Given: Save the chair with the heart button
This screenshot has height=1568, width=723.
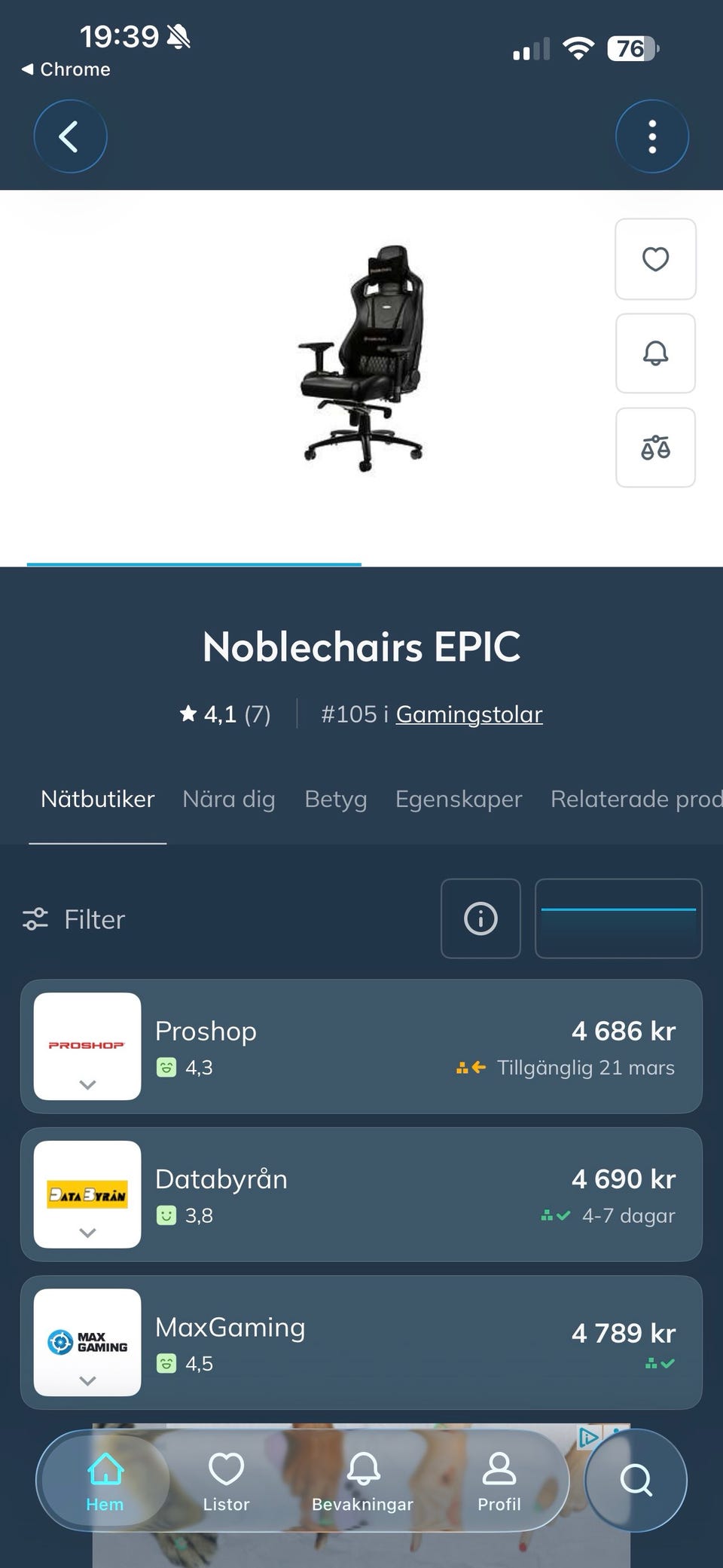Looking at the screenshot, I should 655,259.
